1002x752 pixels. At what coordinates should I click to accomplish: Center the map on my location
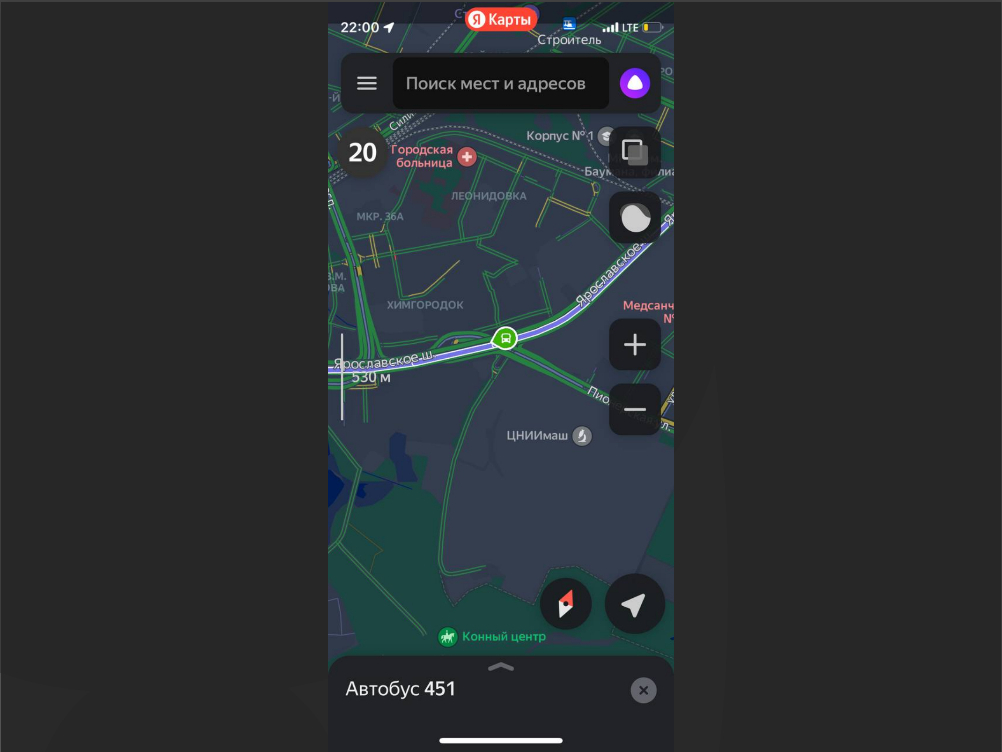click(634, 604)
